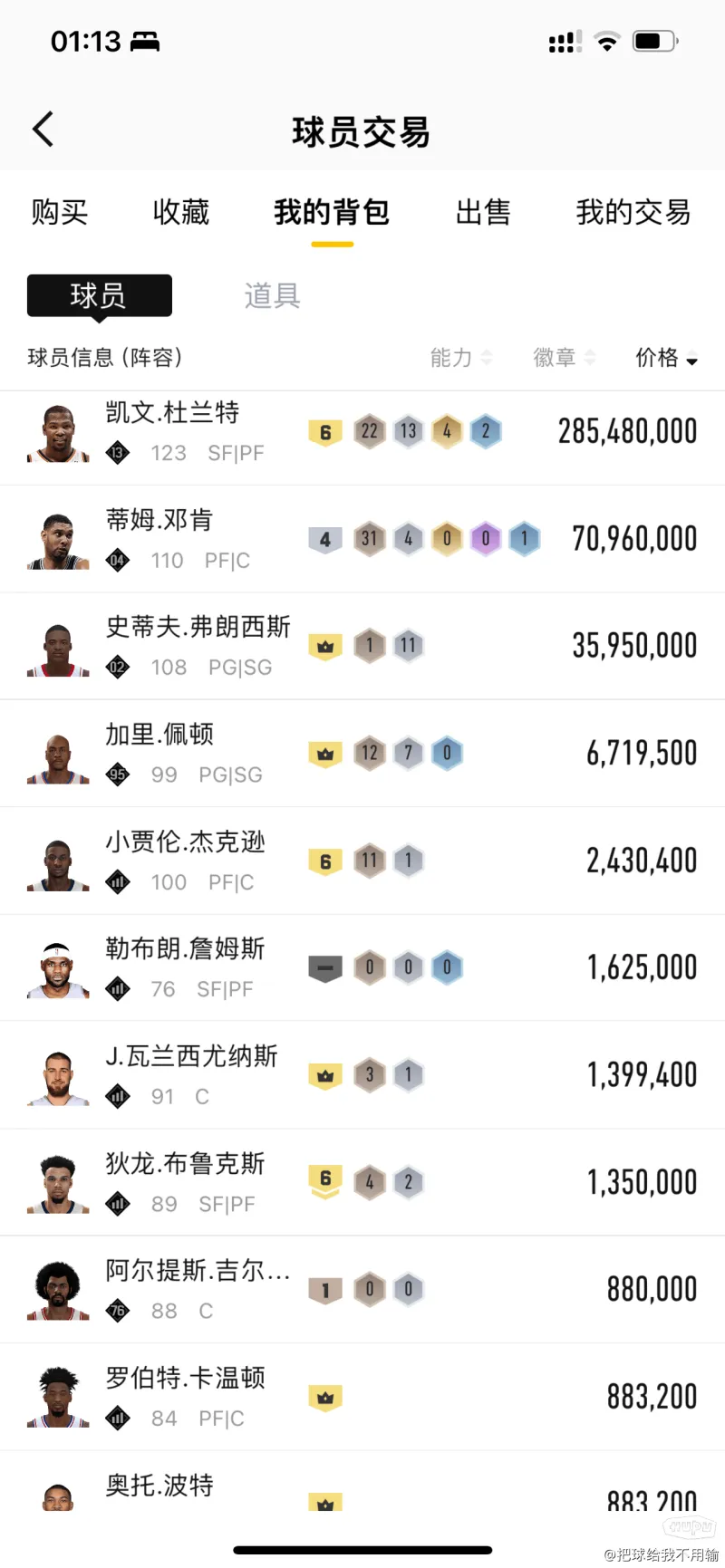This screenshot has width=725, height=1568.
Task: Open the 蒂姆.邓肯 player row
Action: click(x=362, y=540)
